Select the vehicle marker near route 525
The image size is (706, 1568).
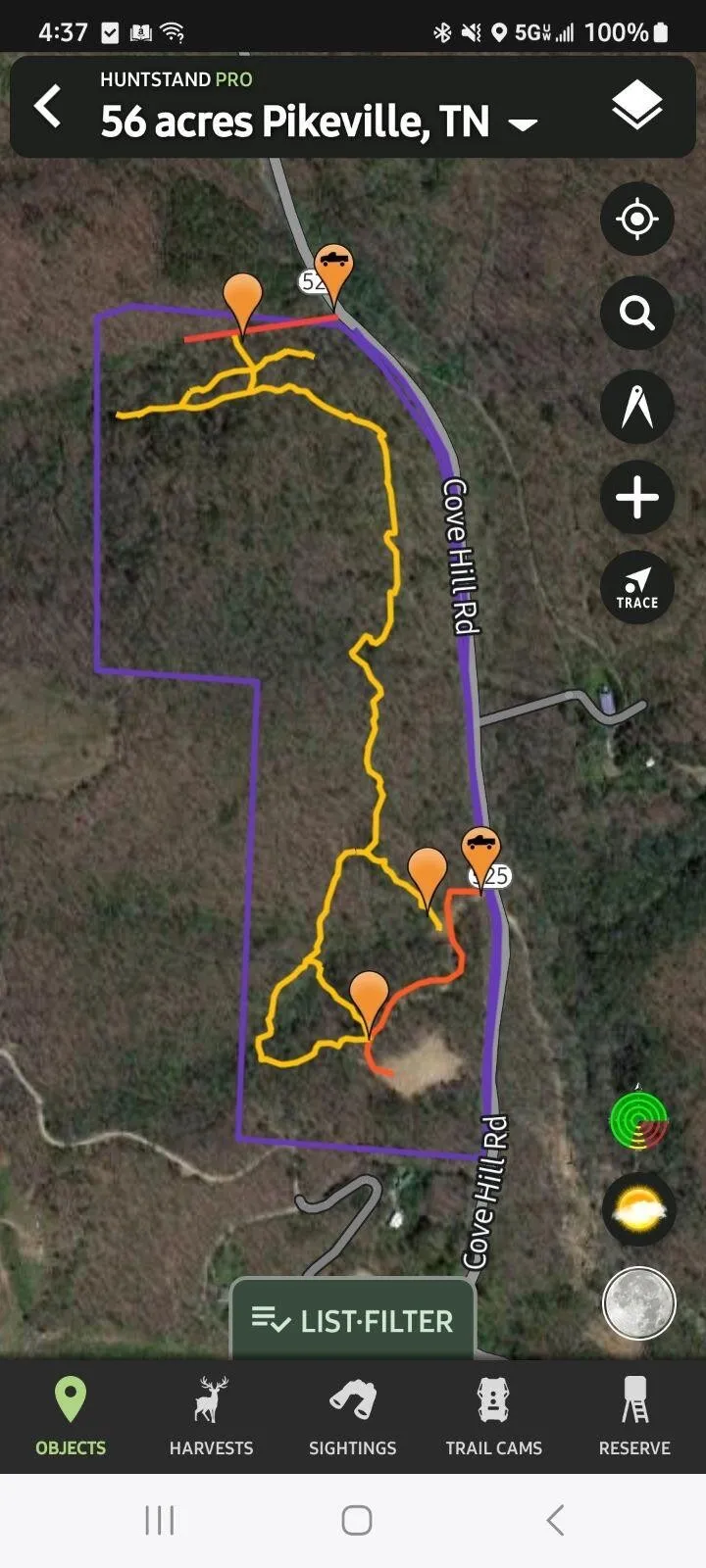pos(480,849)
